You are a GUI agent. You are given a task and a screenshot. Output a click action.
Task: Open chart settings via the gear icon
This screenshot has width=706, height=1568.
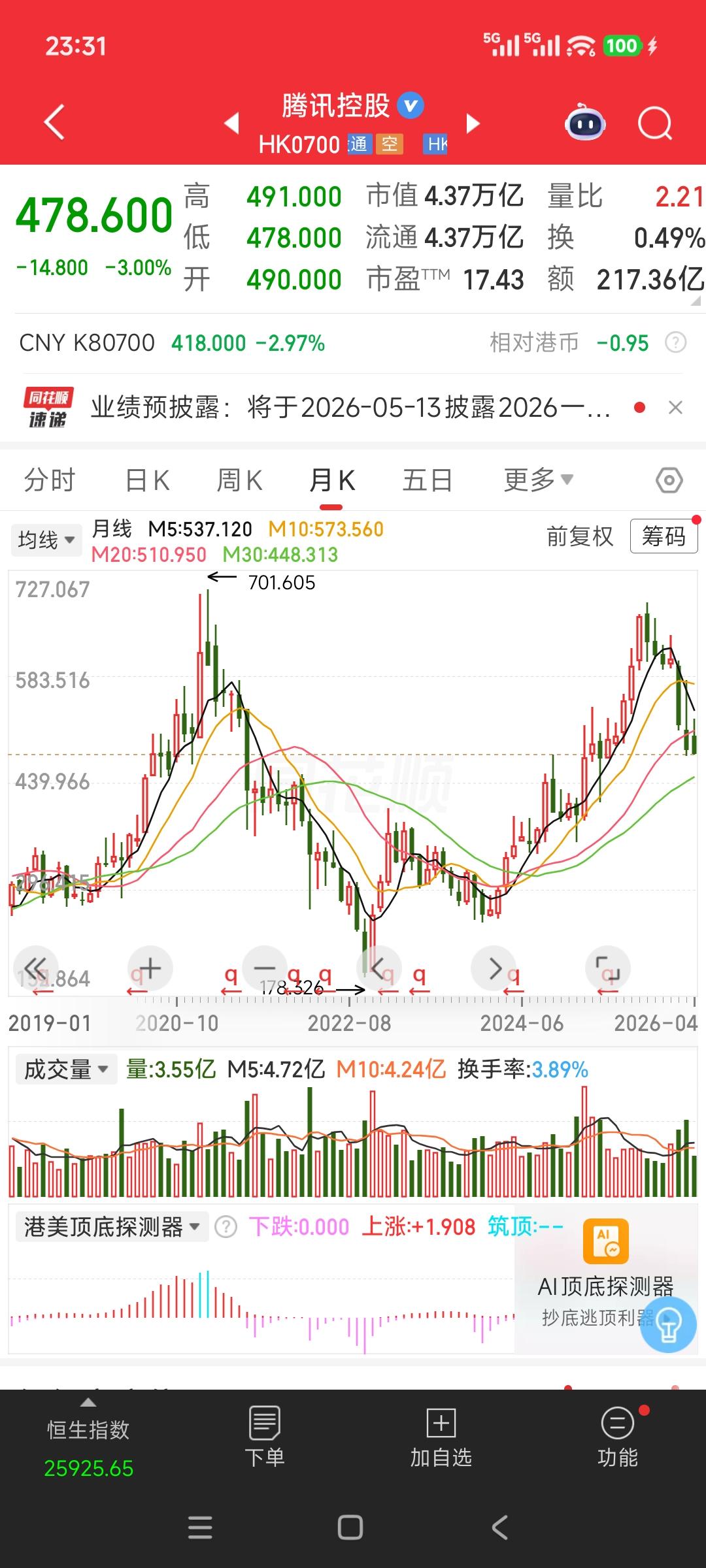(x=667, y=479)
